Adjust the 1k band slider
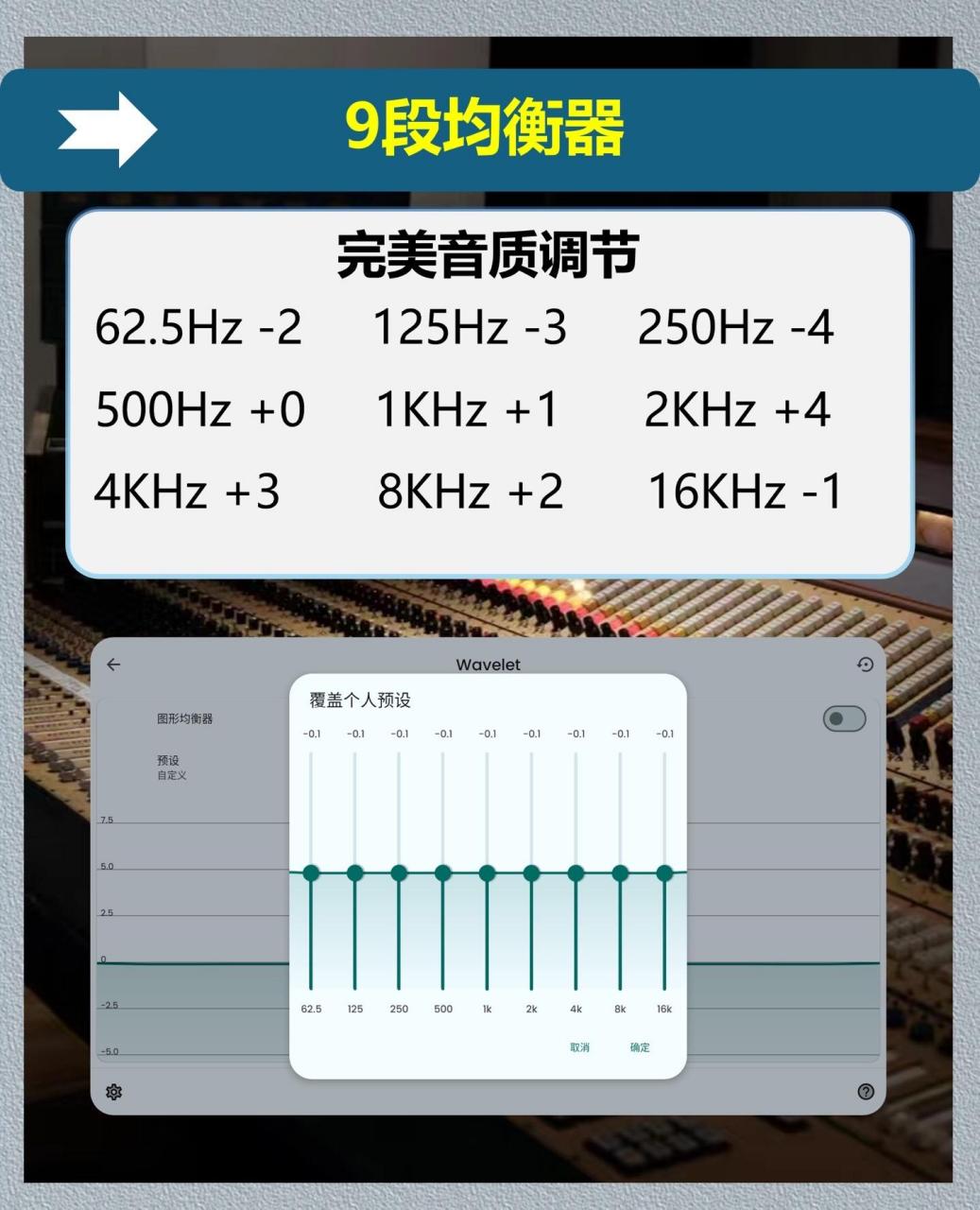Screen dimensions: 980x1210 [x=488, y=874]
